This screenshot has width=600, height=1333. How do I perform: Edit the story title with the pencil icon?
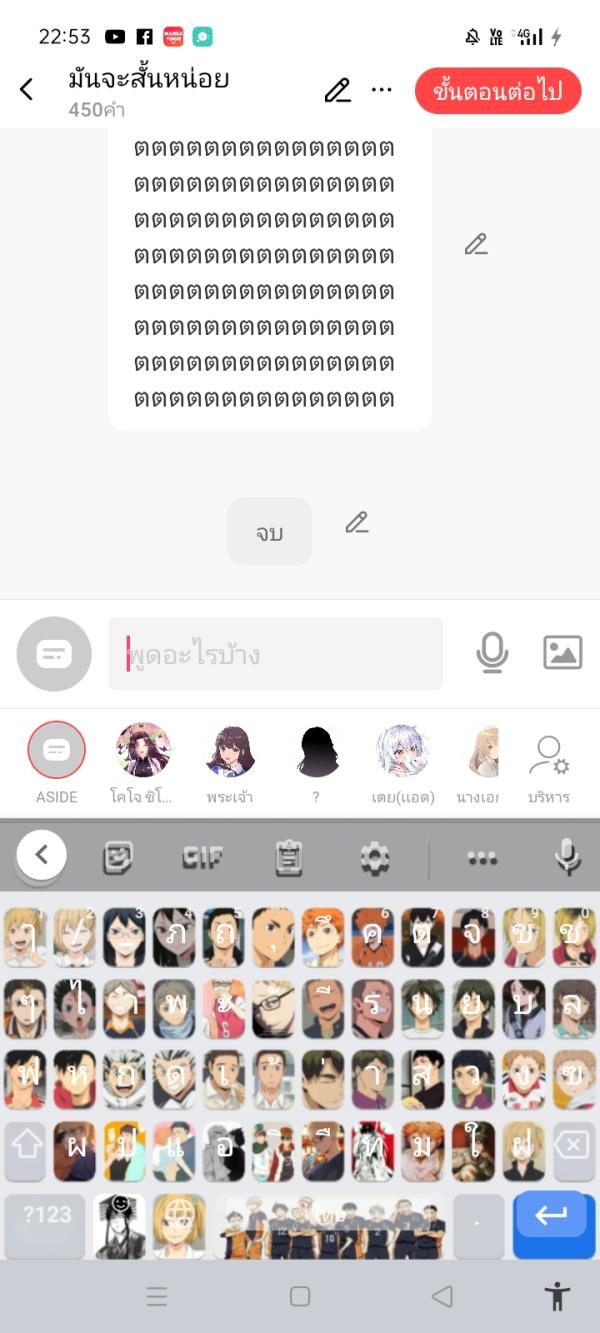(x=338, y=91)
